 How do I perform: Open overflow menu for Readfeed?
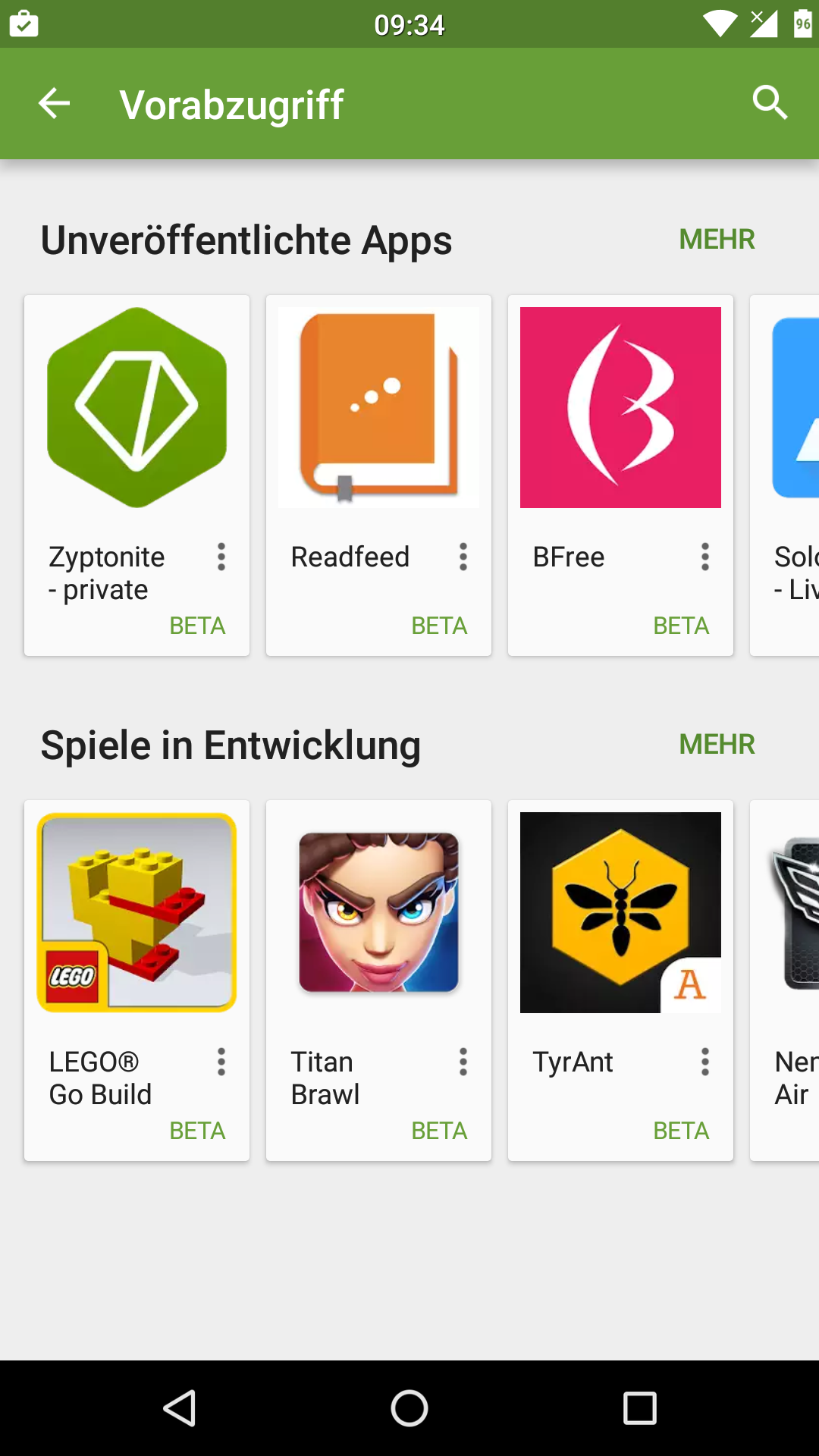click(x=463, y=557)
